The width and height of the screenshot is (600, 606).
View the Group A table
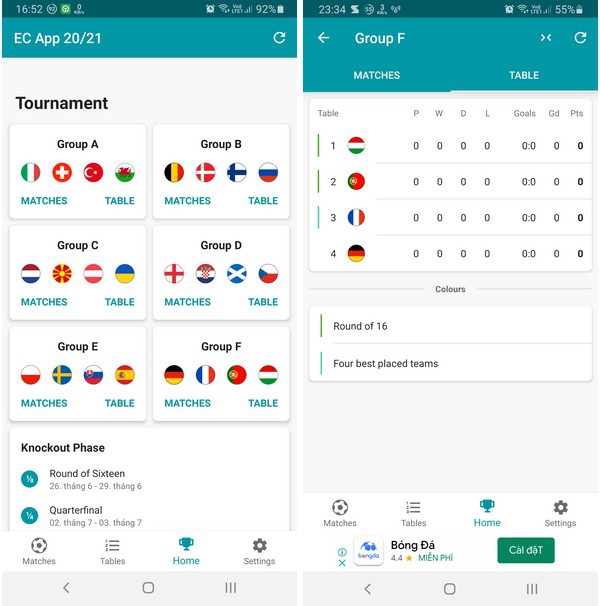point(120,201)
